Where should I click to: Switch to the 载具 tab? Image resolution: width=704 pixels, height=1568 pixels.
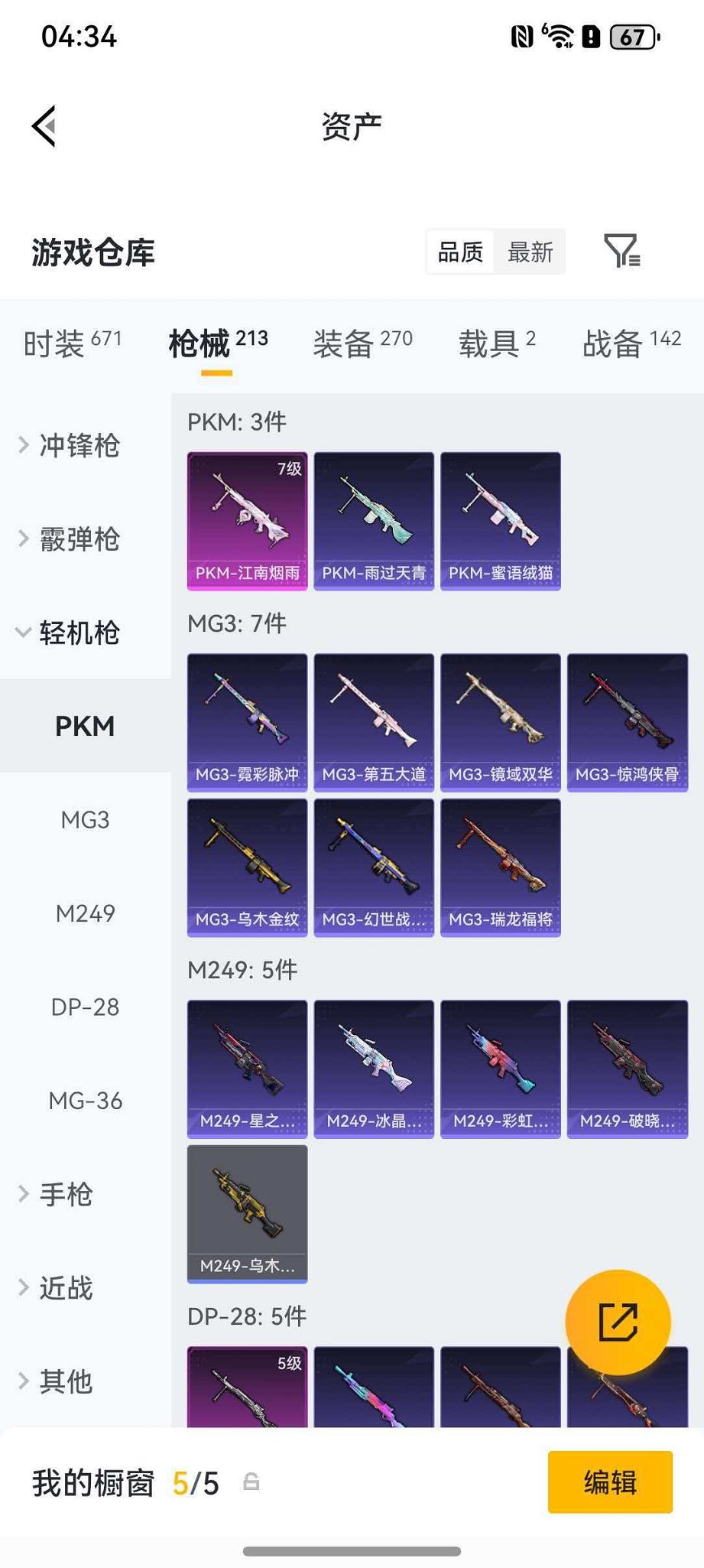497,343
